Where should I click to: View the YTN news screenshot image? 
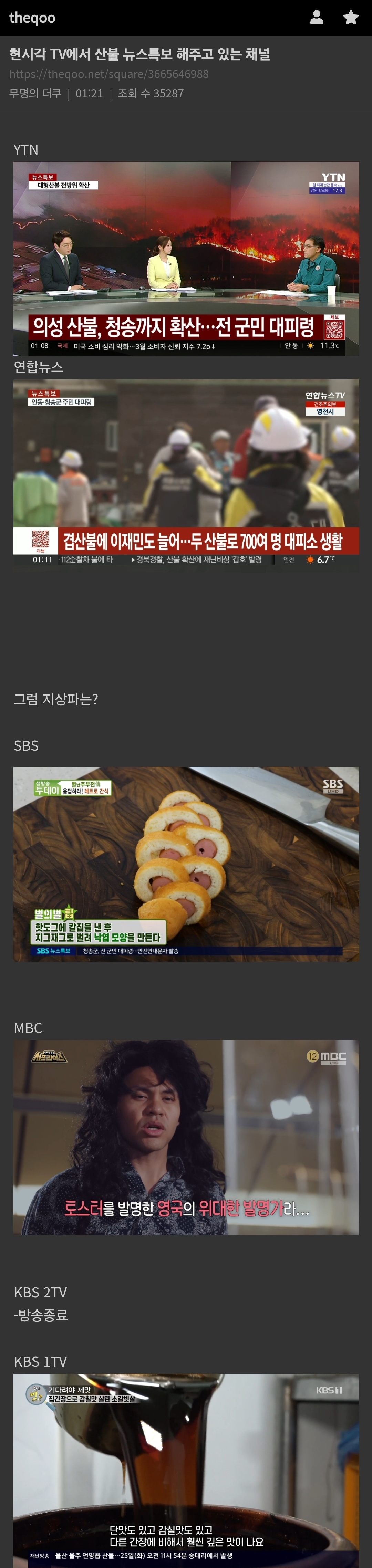pos(186,259)
